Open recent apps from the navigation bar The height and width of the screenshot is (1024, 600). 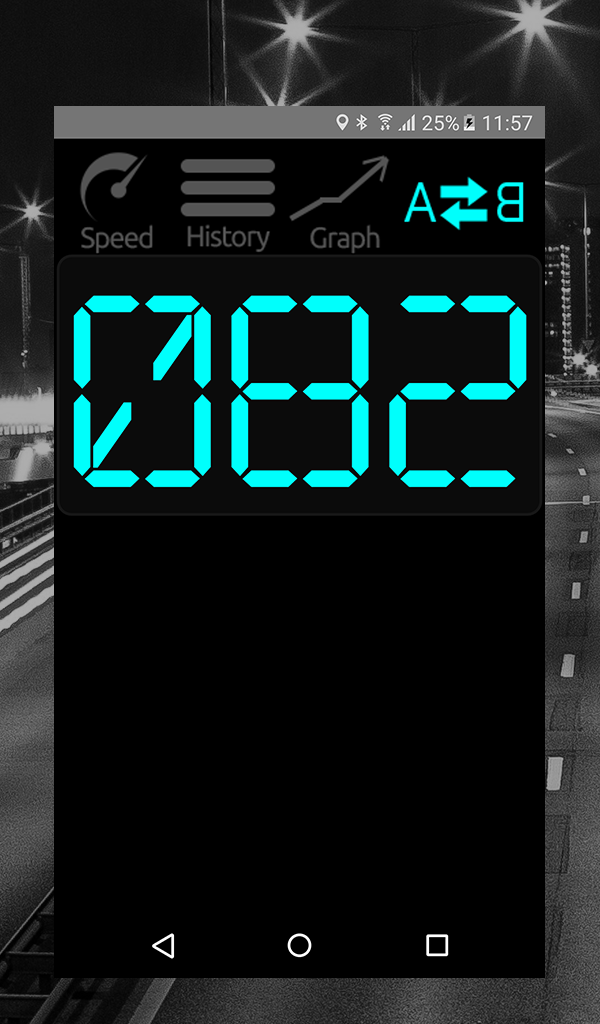[x=437, y=945]
